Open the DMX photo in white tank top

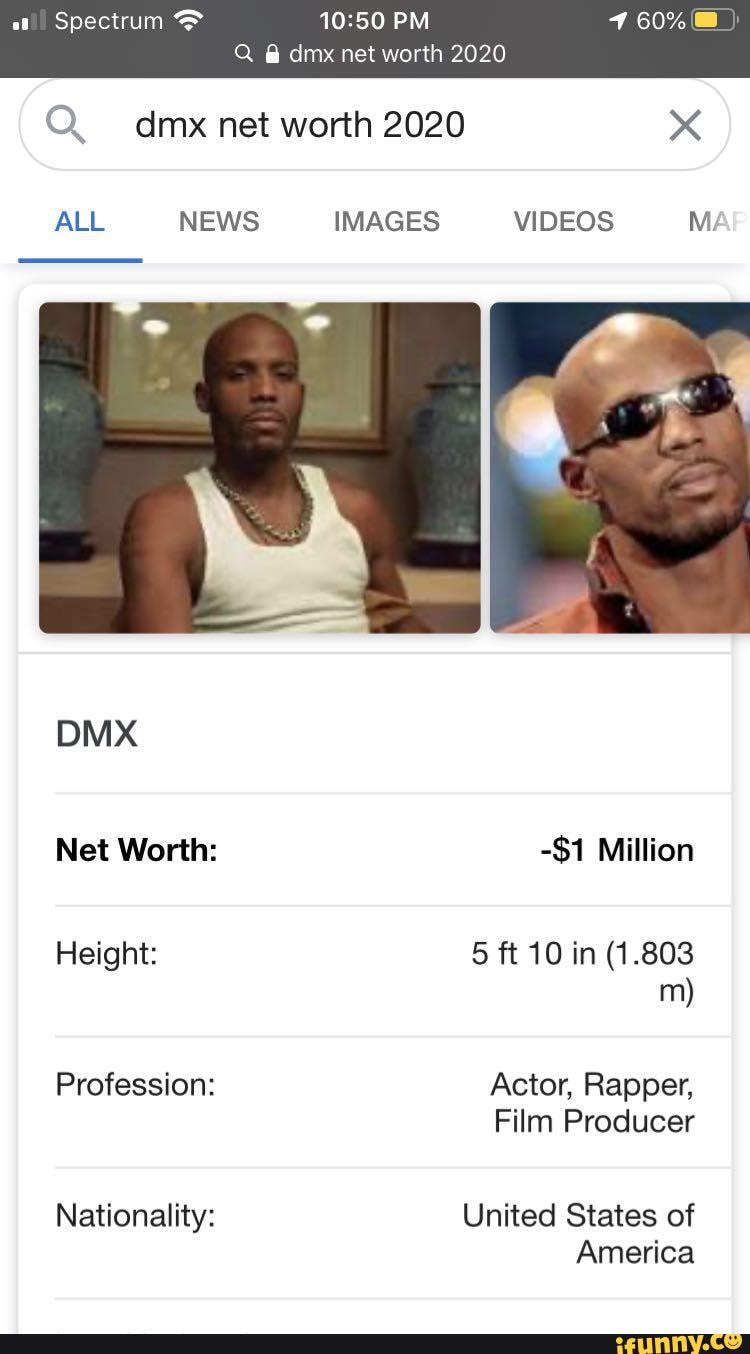pyautogui.click(x=259, y=467)
